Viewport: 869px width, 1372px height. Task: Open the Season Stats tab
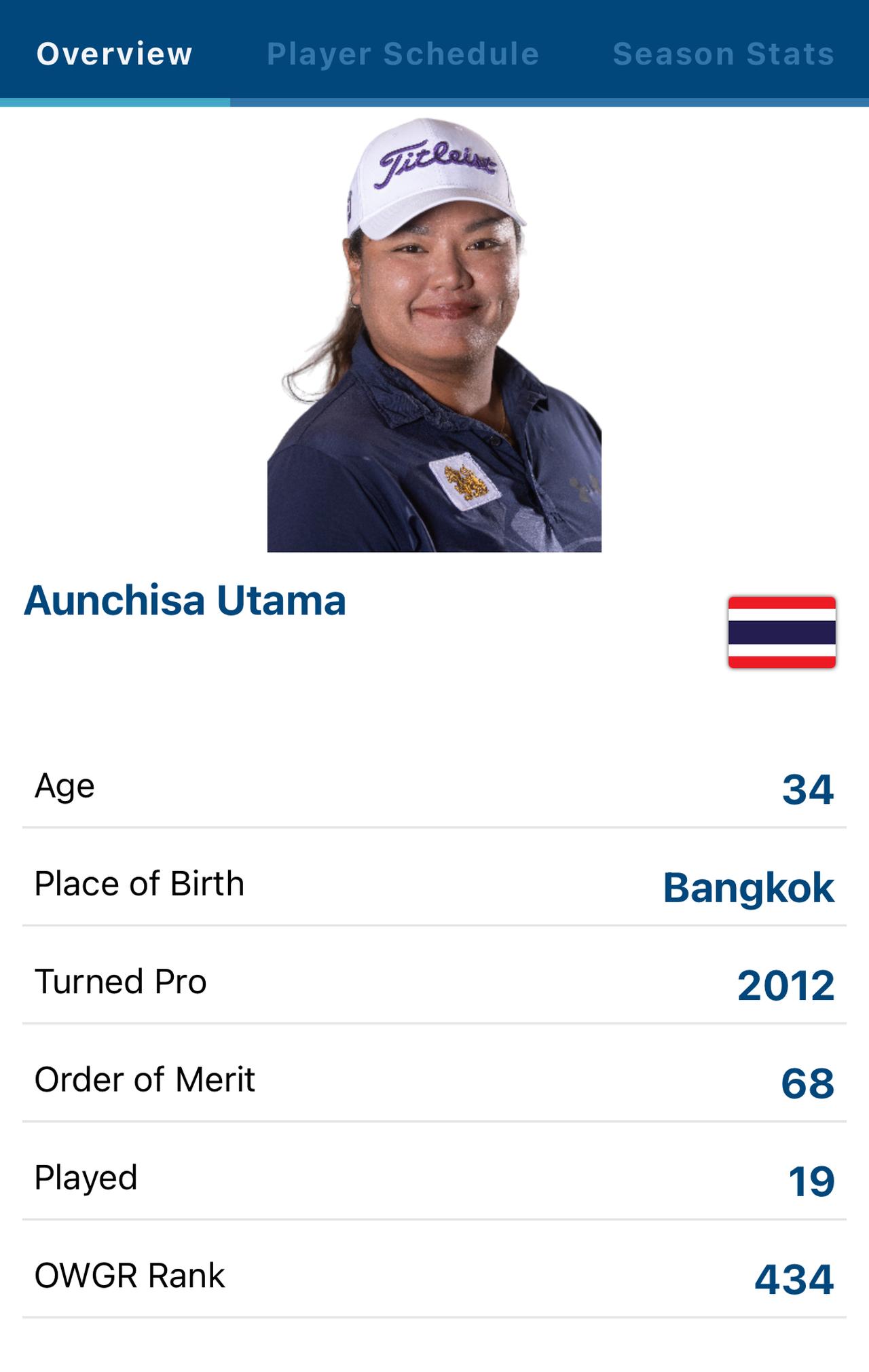(x=723, y=54)
